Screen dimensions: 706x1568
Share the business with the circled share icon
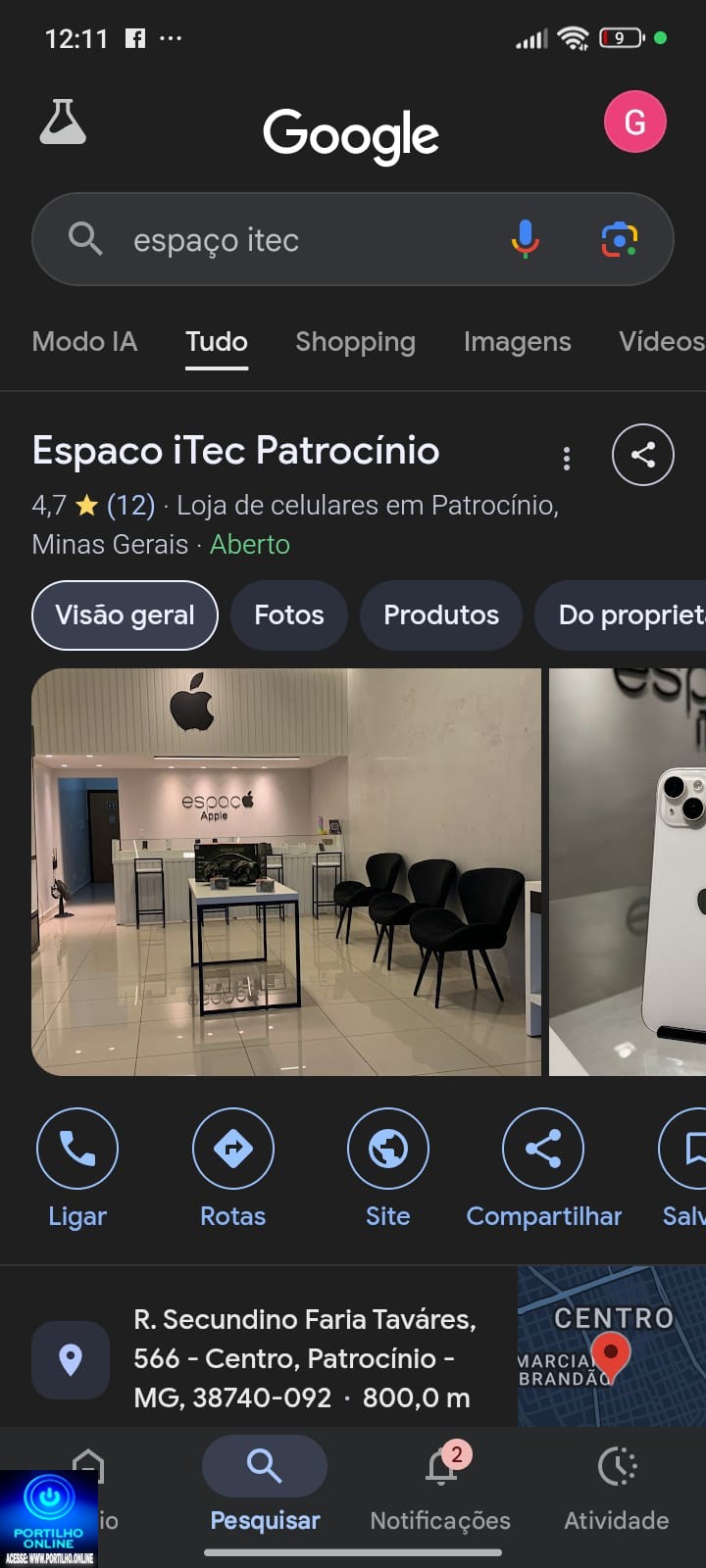(642, 455)
